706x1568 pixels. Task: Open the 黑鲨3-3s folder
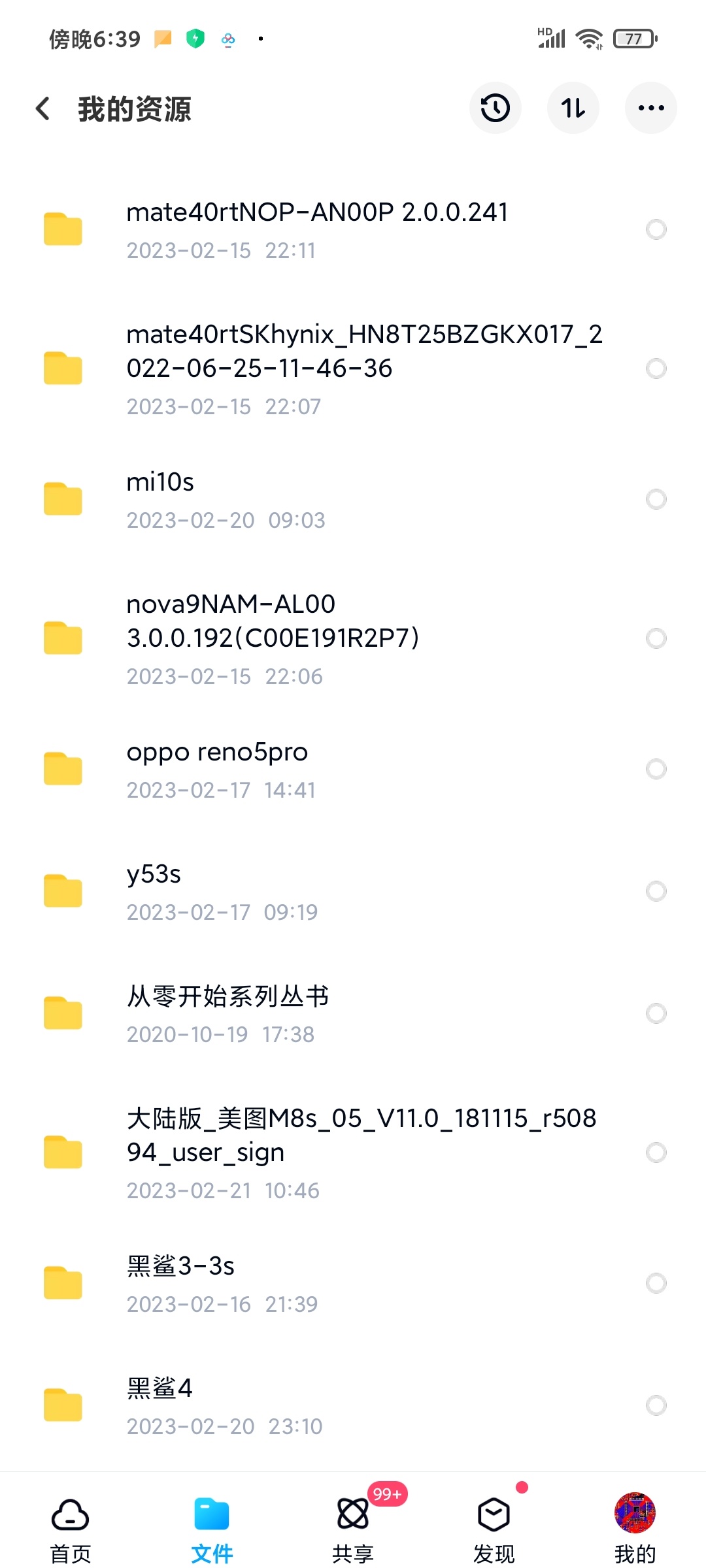pos(353,1284)
